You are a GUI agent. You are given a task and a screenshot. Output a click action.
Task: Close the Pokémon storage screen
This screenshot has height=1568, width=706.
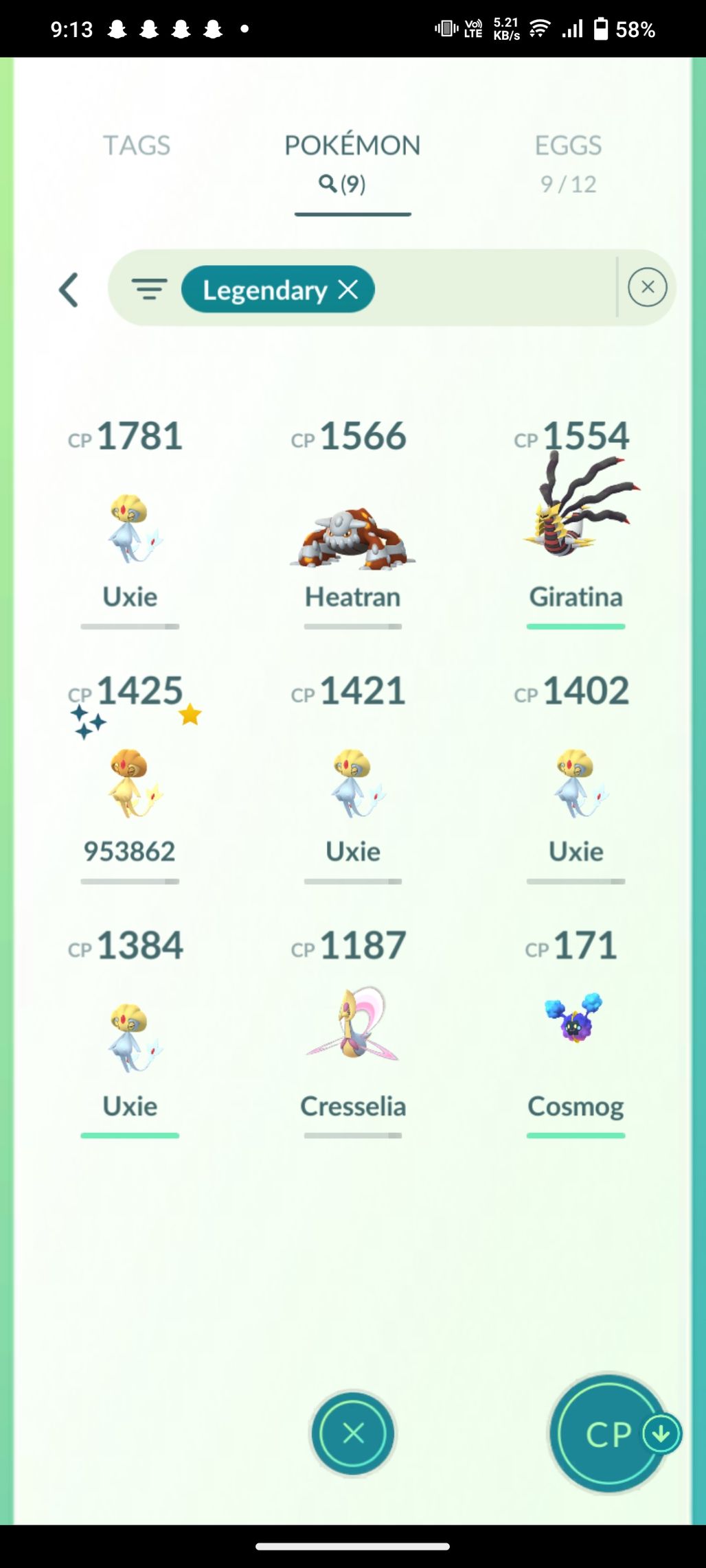pyautogui.click(x=353, y=1433)
